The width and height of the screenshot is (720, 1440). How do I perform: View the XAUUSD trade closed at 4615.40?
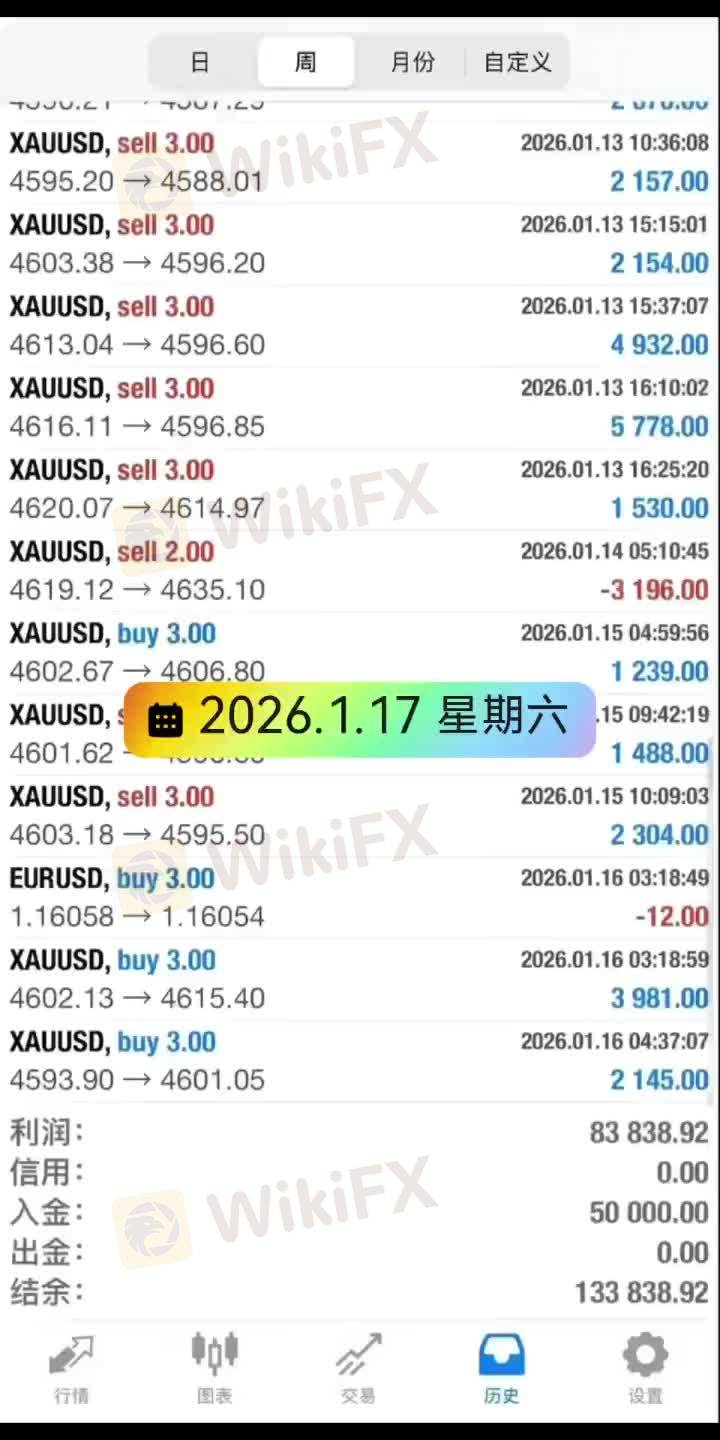pos(360,979)
